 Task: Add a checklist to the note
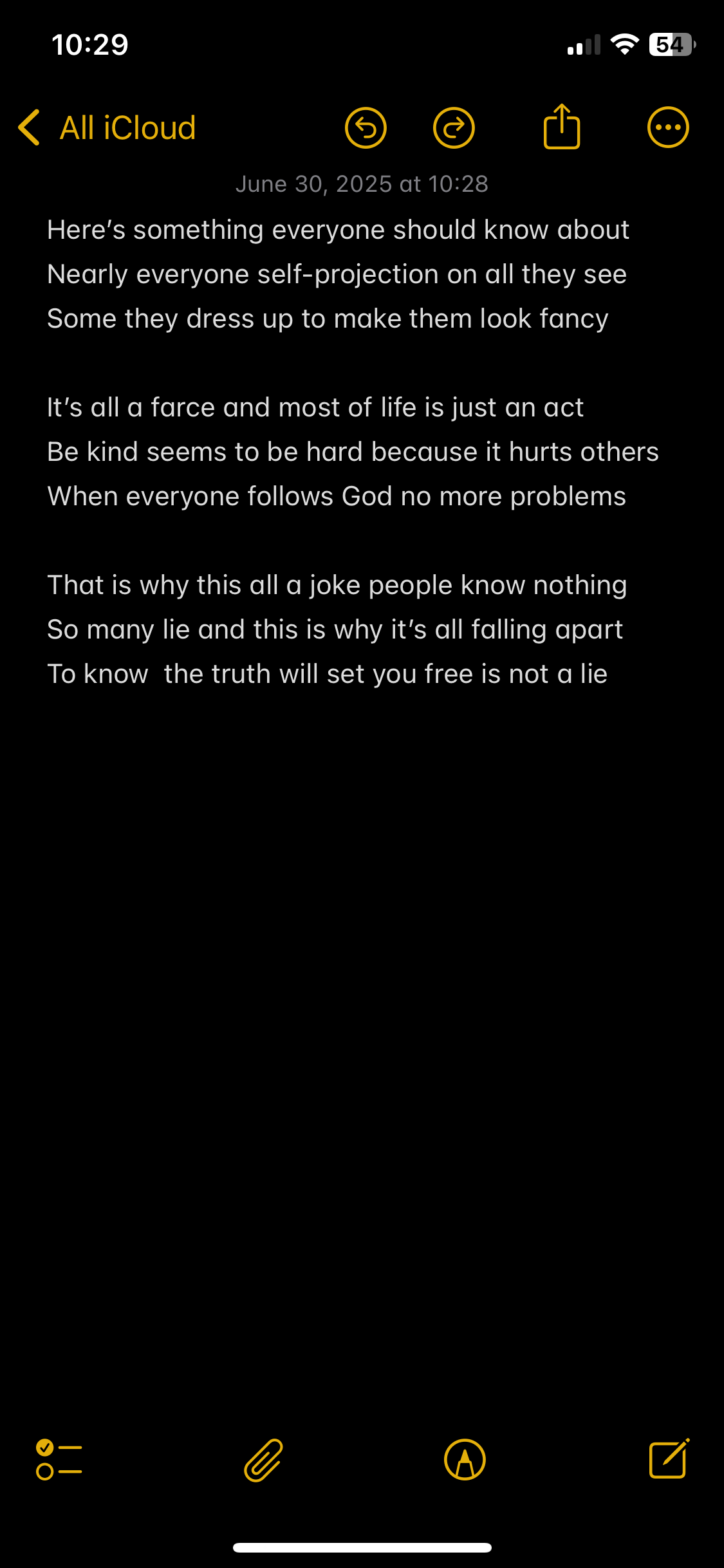click(59, 1459)
